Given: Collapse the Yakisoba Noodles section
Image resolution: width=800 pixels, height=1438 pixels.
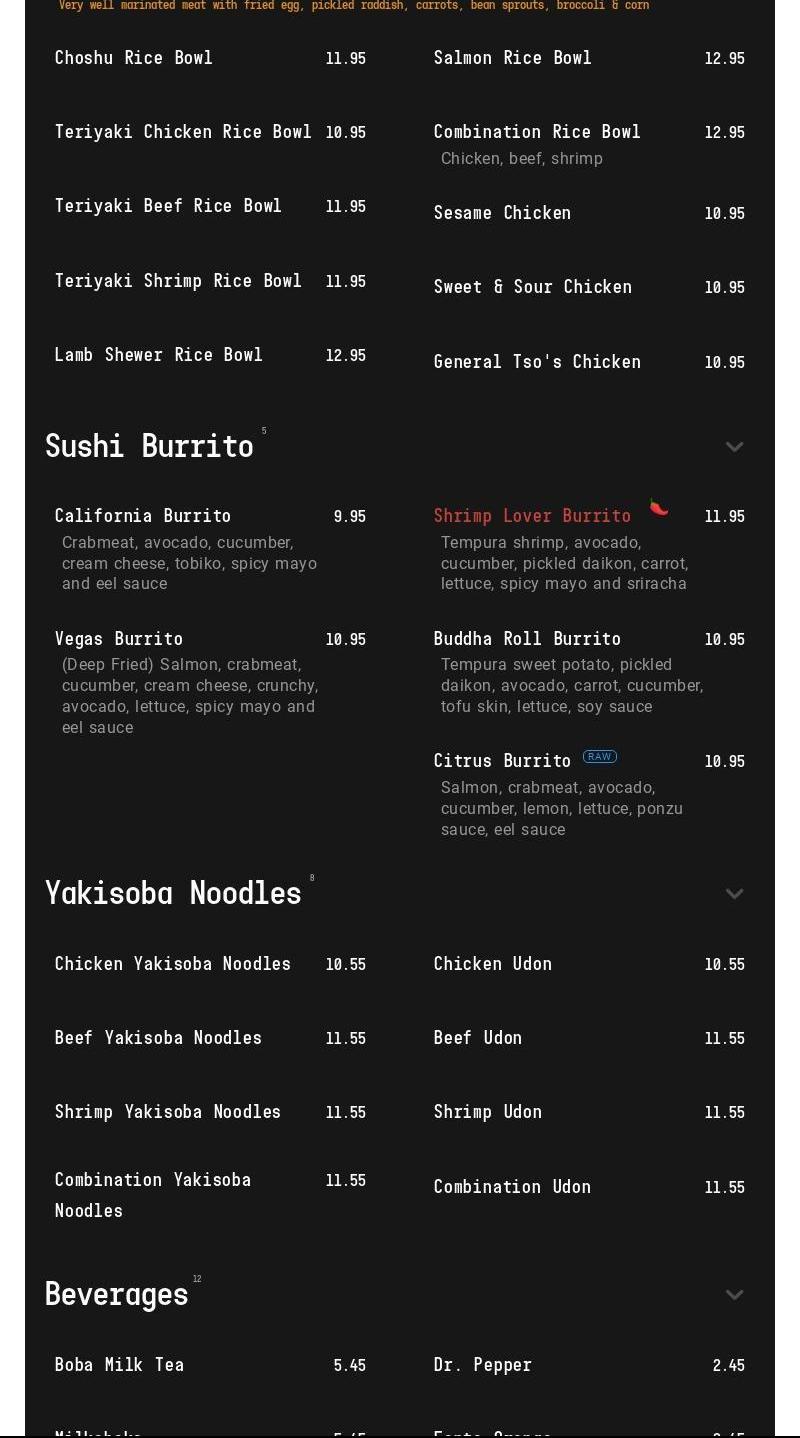Looking at the screenshot, I should click(x=734, y=894).
